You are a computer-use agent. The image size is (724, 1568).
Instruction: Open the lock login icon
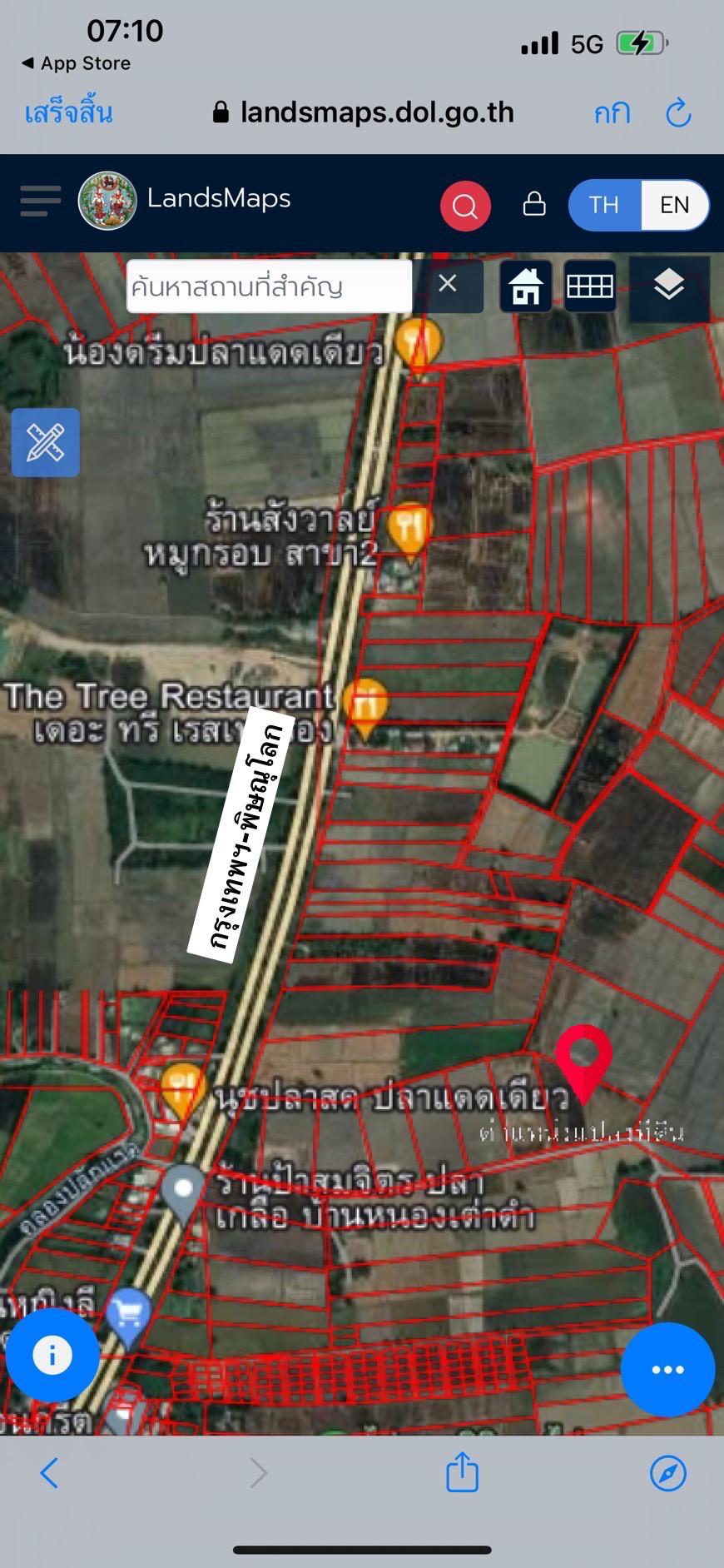(534, 204)
